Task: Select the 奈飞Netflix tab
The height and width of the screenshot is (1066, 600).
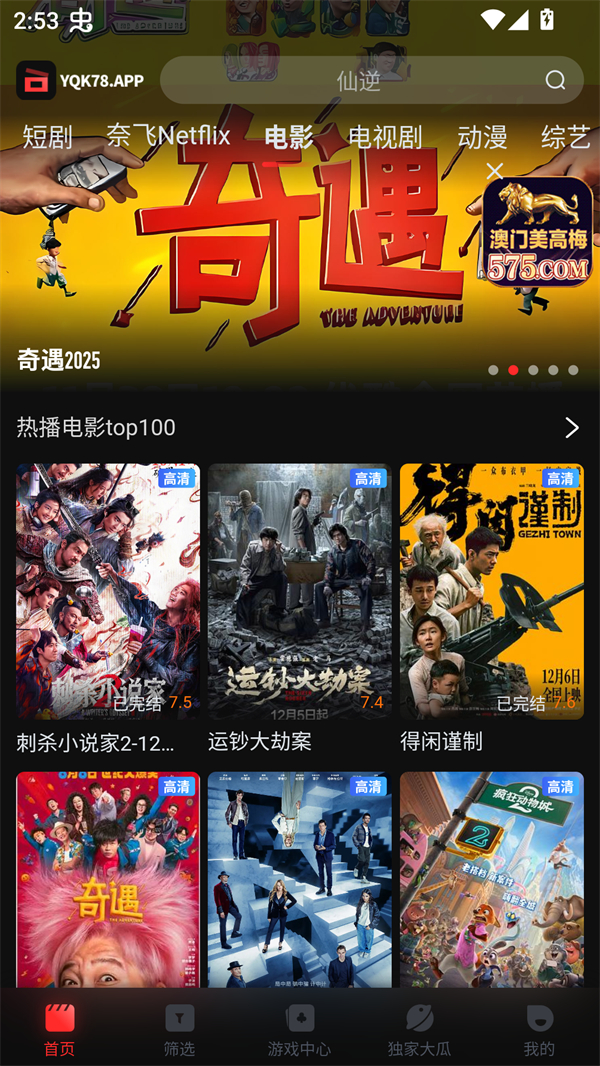Action: (x=168, y=136)
